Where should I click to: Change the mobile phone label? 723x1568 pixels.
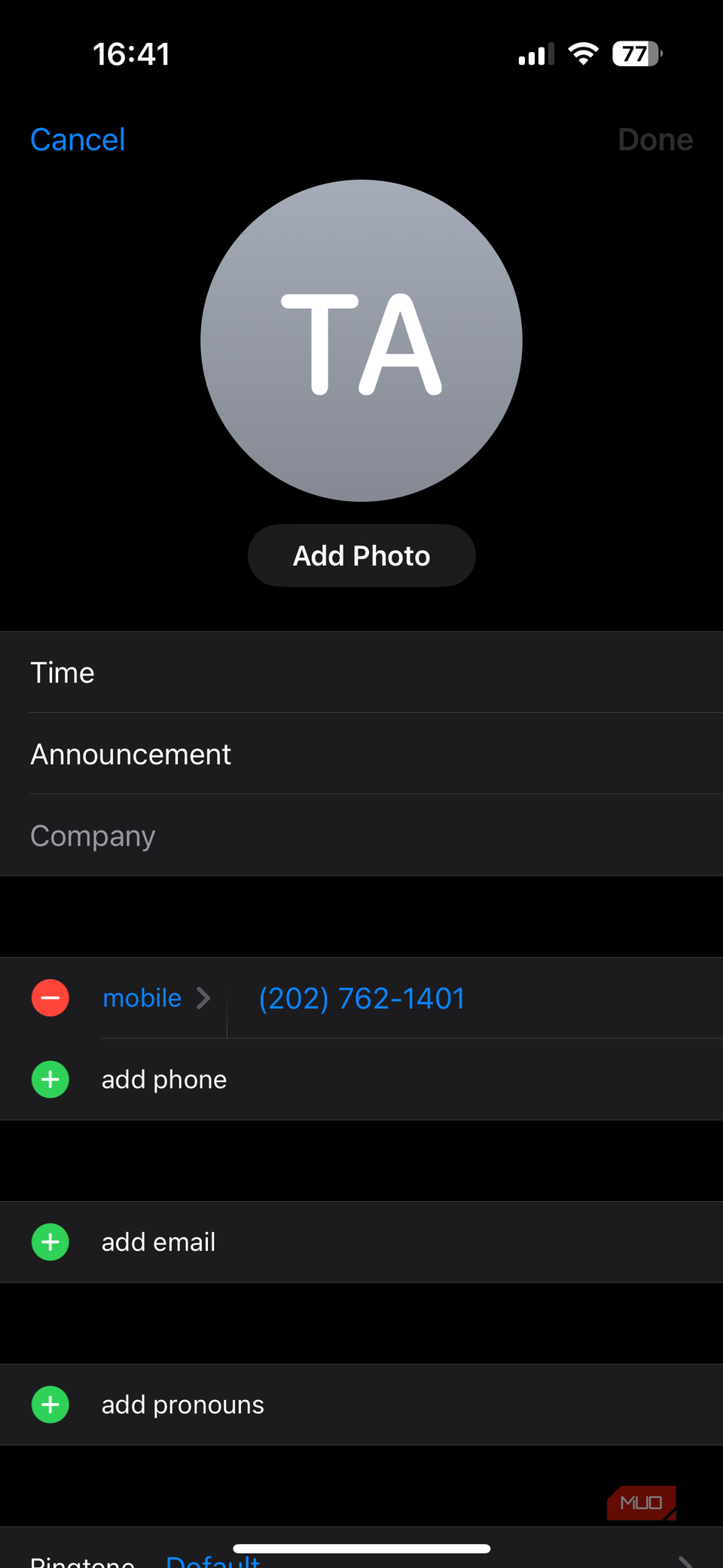click(x=155, y=998)
